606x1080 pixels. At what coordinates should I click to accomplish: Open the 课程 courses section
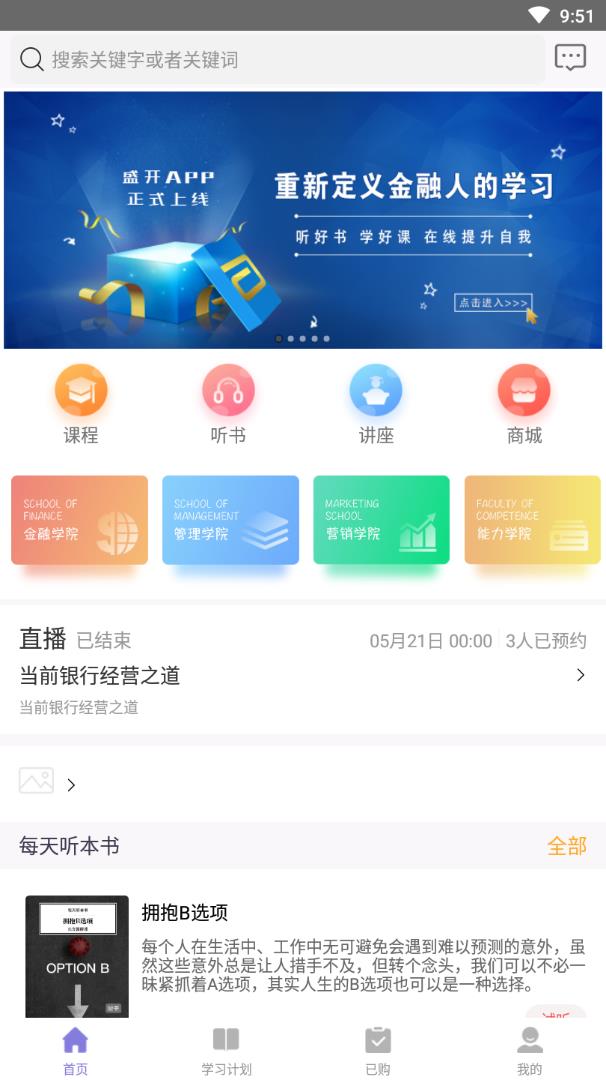click(81, 404)
